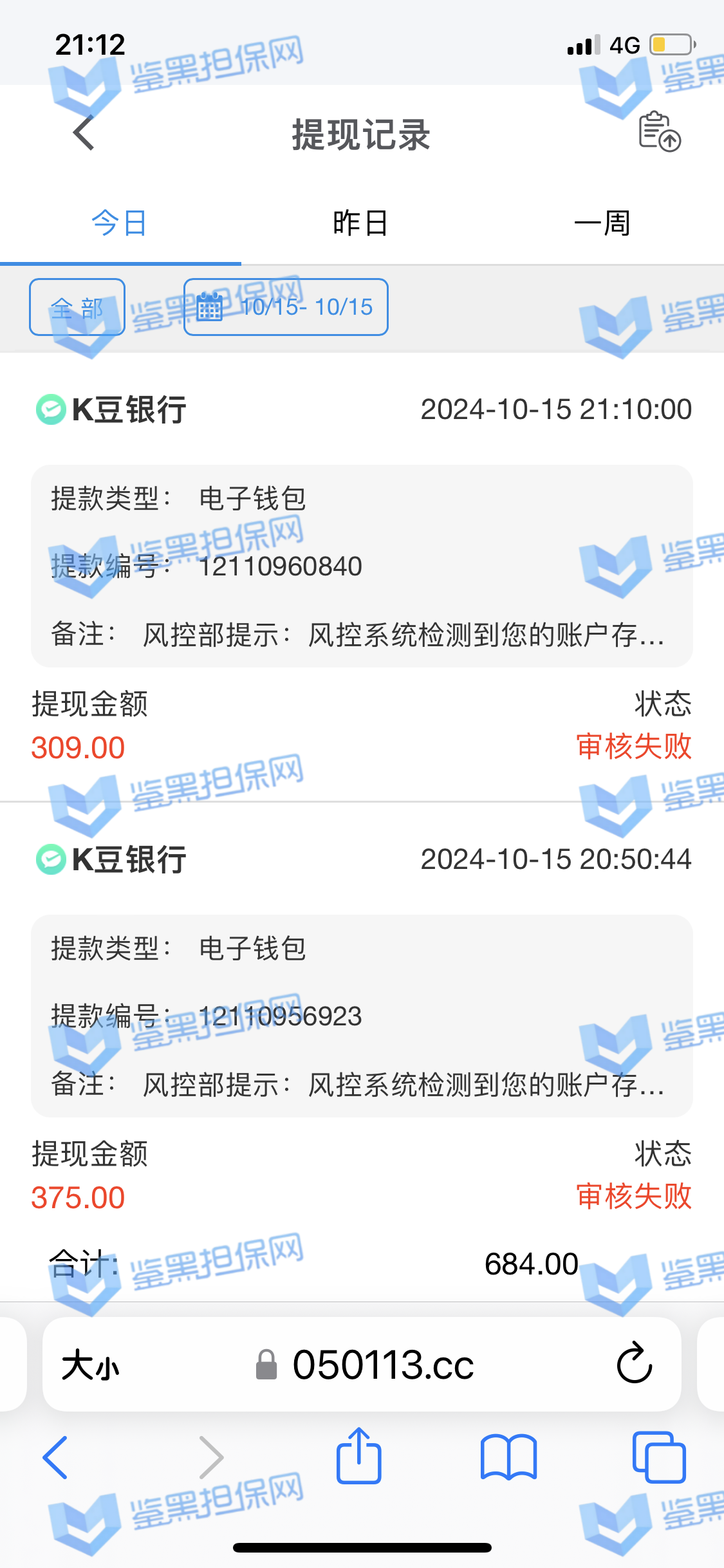724x1568 pixels.
Task: Go back from 提现记录 page
Action: (x=84, y=133)
